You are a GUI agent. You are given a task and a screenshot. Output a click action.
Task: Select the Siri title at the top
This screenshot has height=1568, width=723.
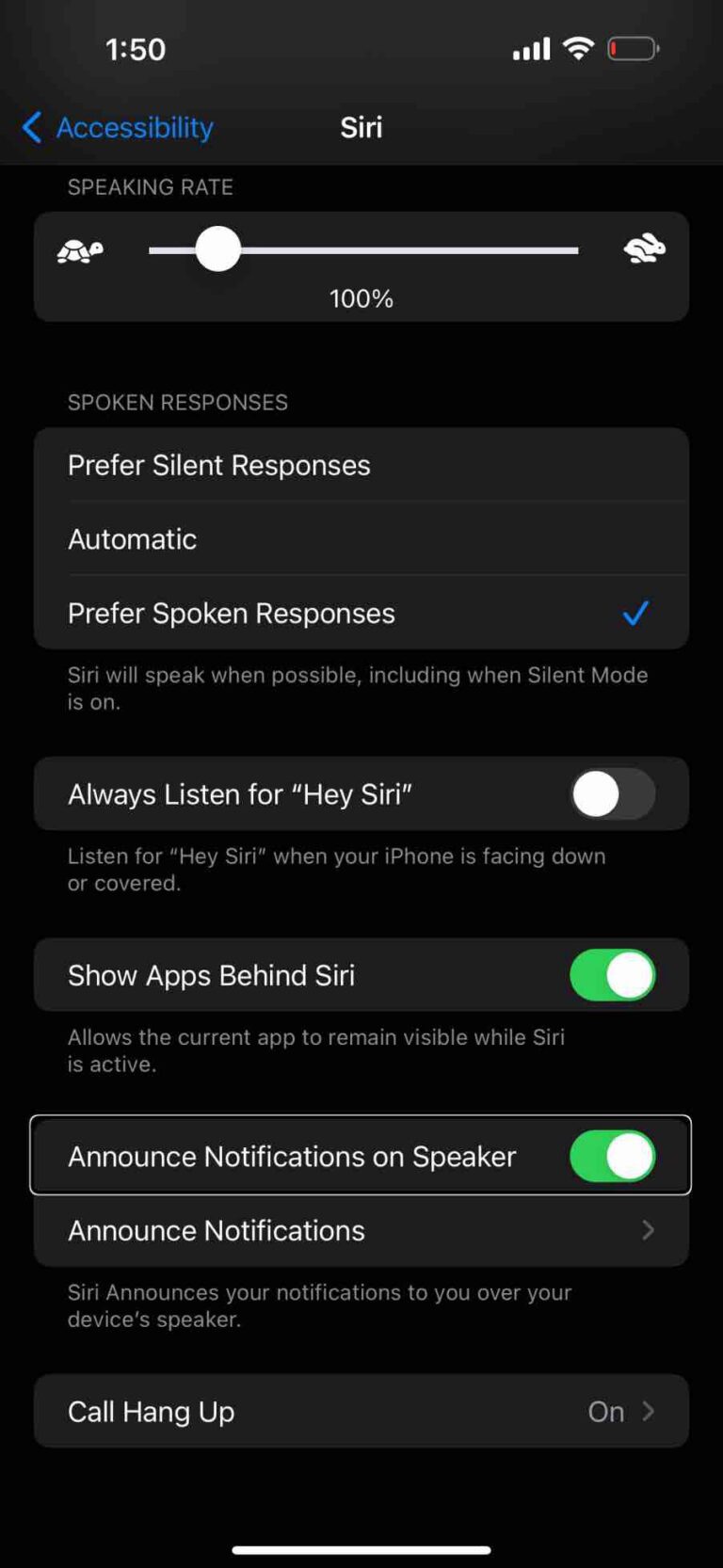point(361,127)
